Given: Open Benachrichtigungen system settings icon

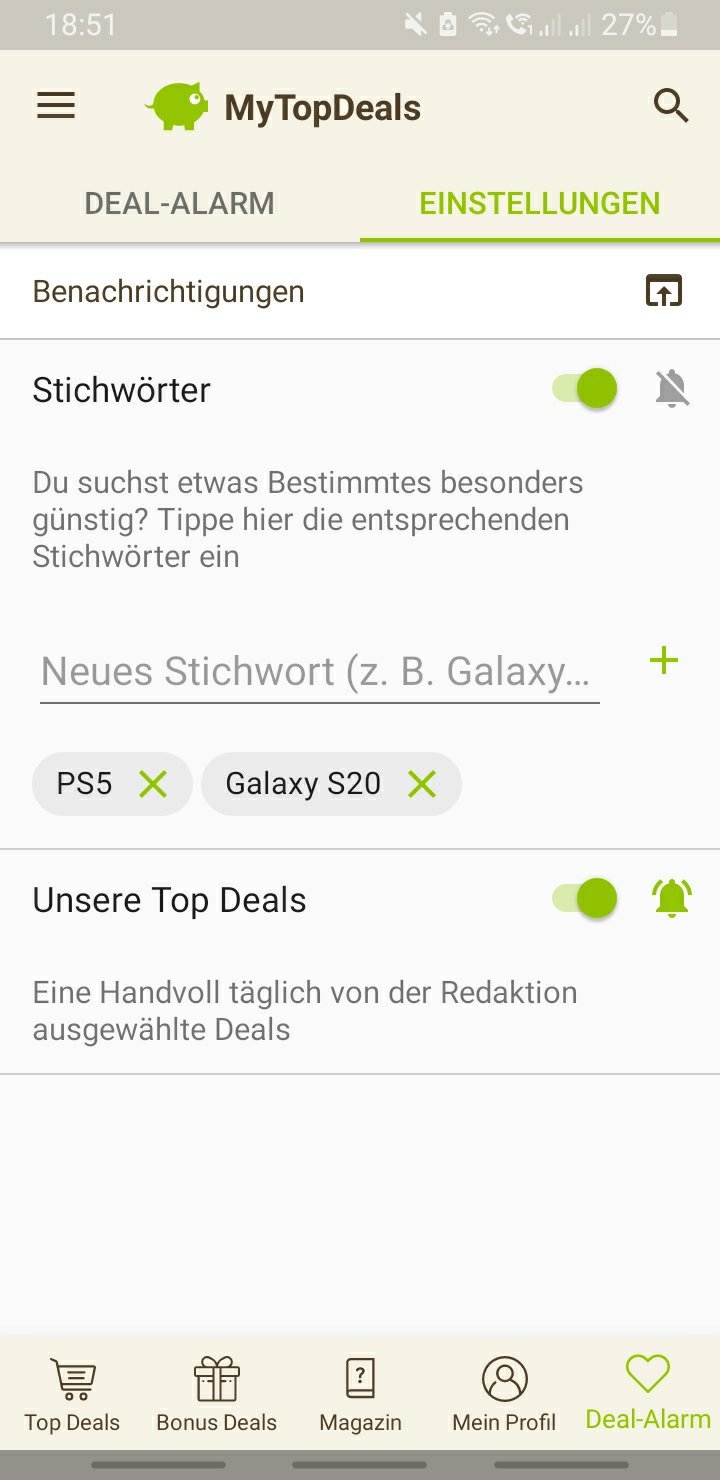Looking at the screenshot, I should (663, 291).
